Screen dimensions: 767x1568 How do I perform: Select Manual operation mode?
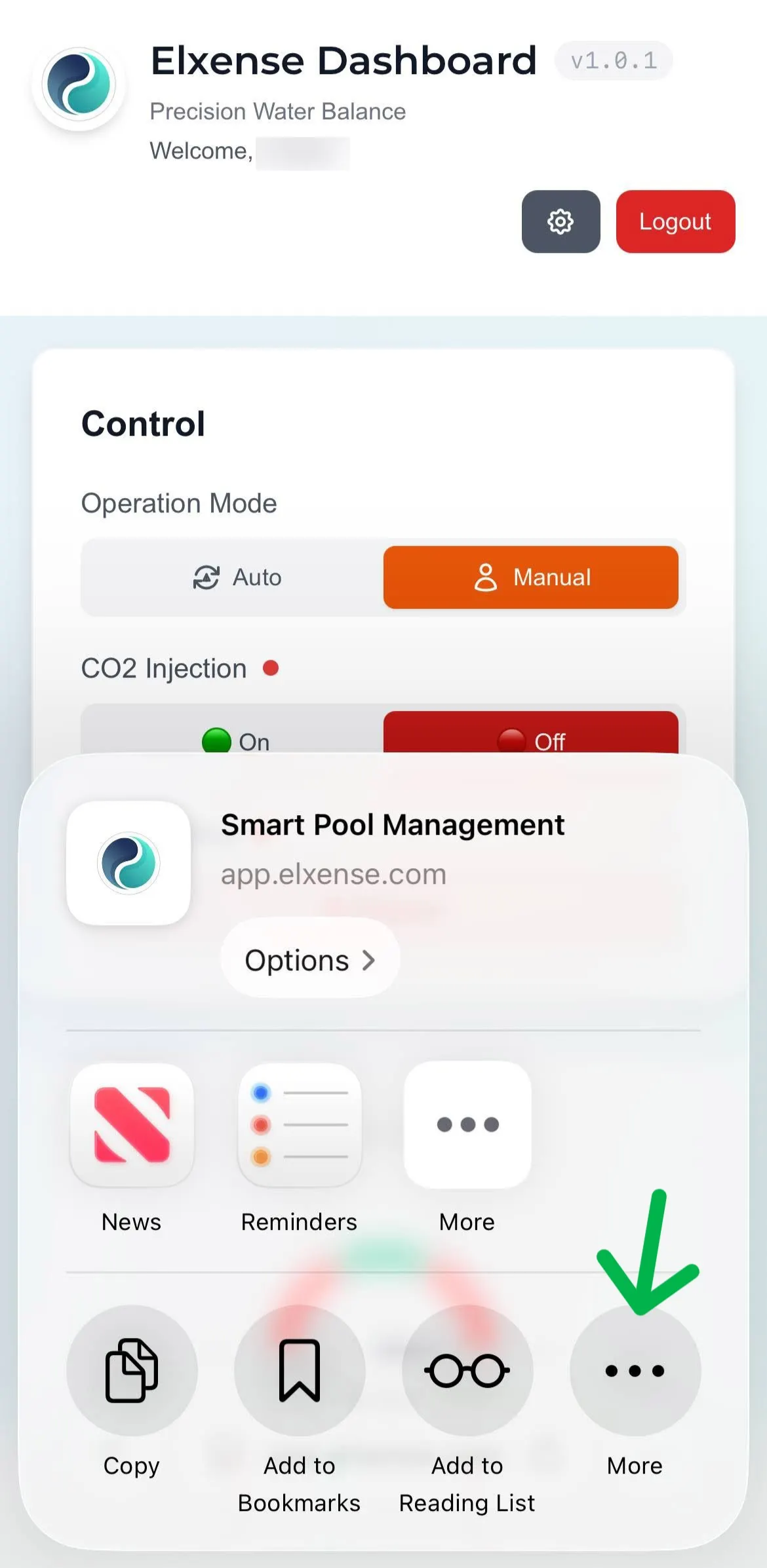coord(530,577)
